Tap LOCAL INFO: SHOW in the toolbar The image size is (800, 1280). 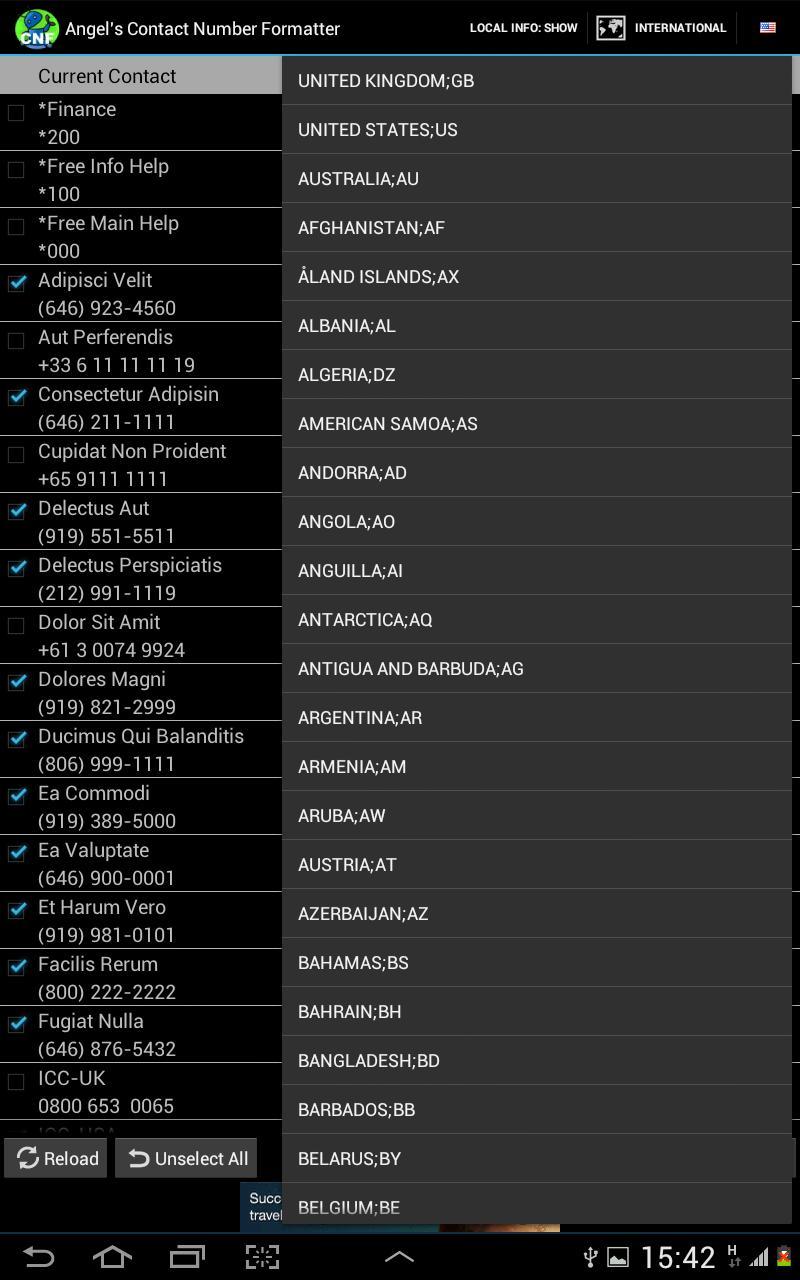coord(523,28)
